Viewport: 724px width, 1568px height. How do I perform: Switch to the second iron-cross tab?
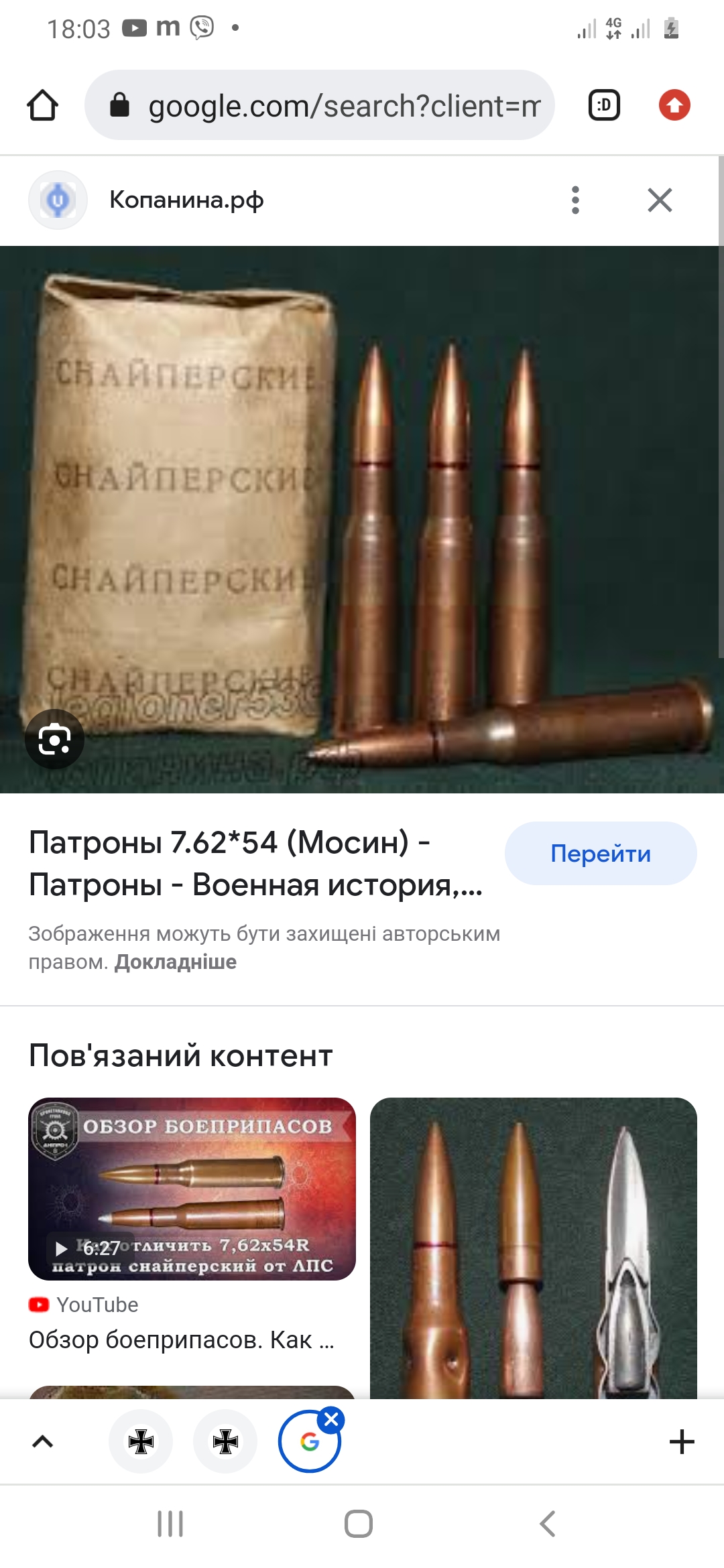click(x=225, y=1441)
